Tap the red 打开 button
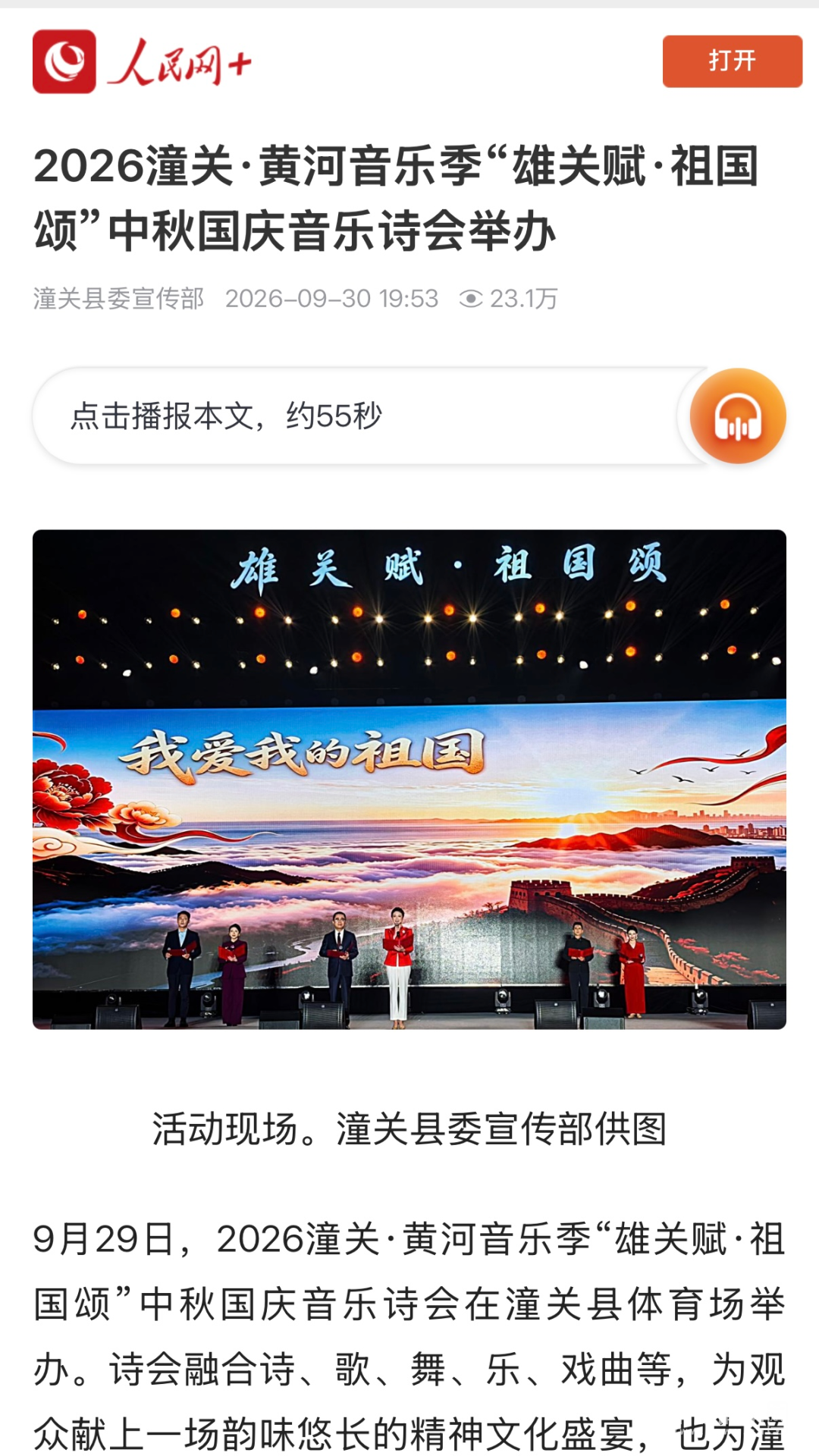This screenshot has height=1456, width=819. click(732, 61)
